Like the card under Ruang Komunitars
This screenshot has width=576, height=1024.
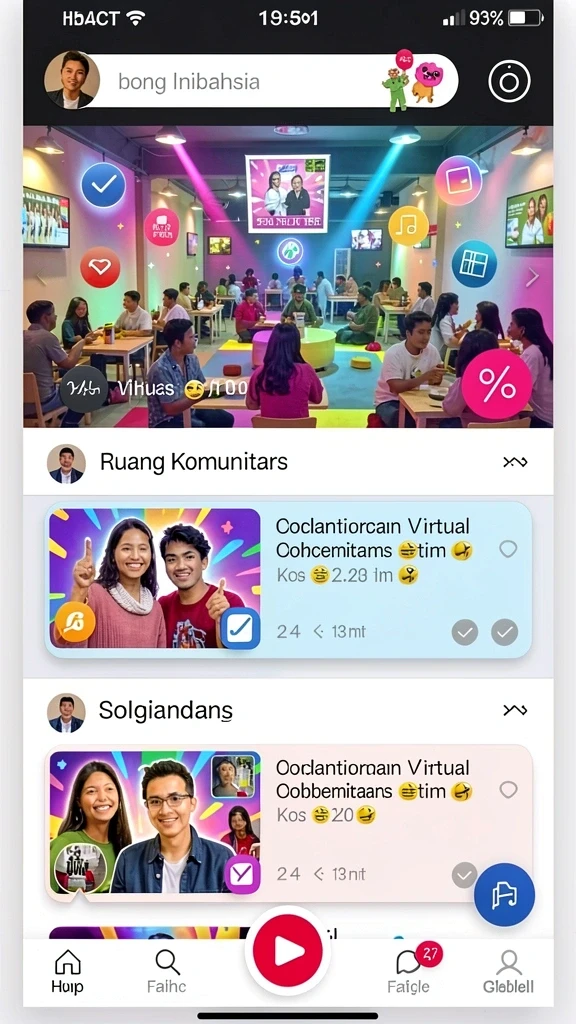pyautogui.click(x=508, y=549)
